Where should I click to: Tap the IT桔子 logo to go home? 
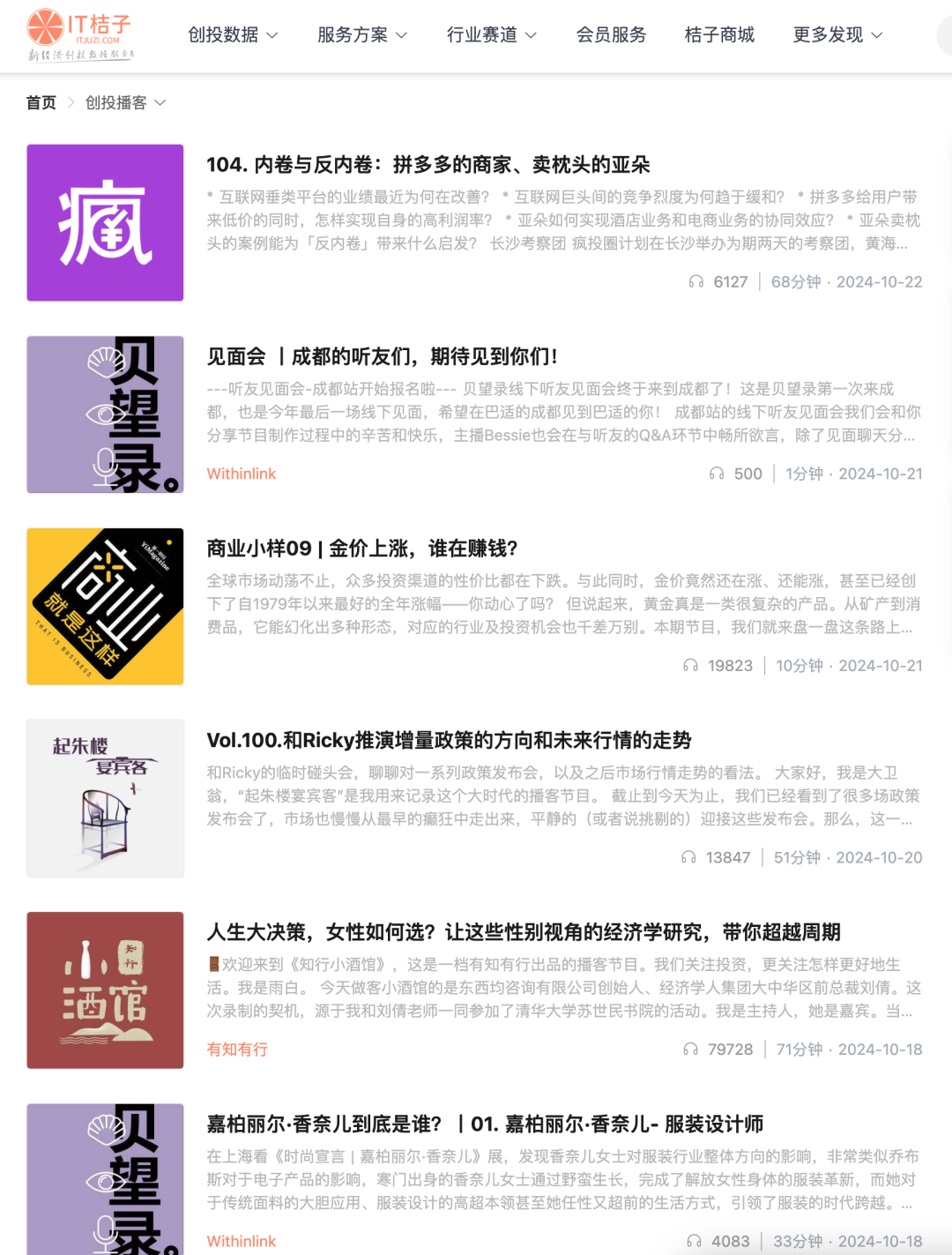pyautogui.click(x=79, y=35)
